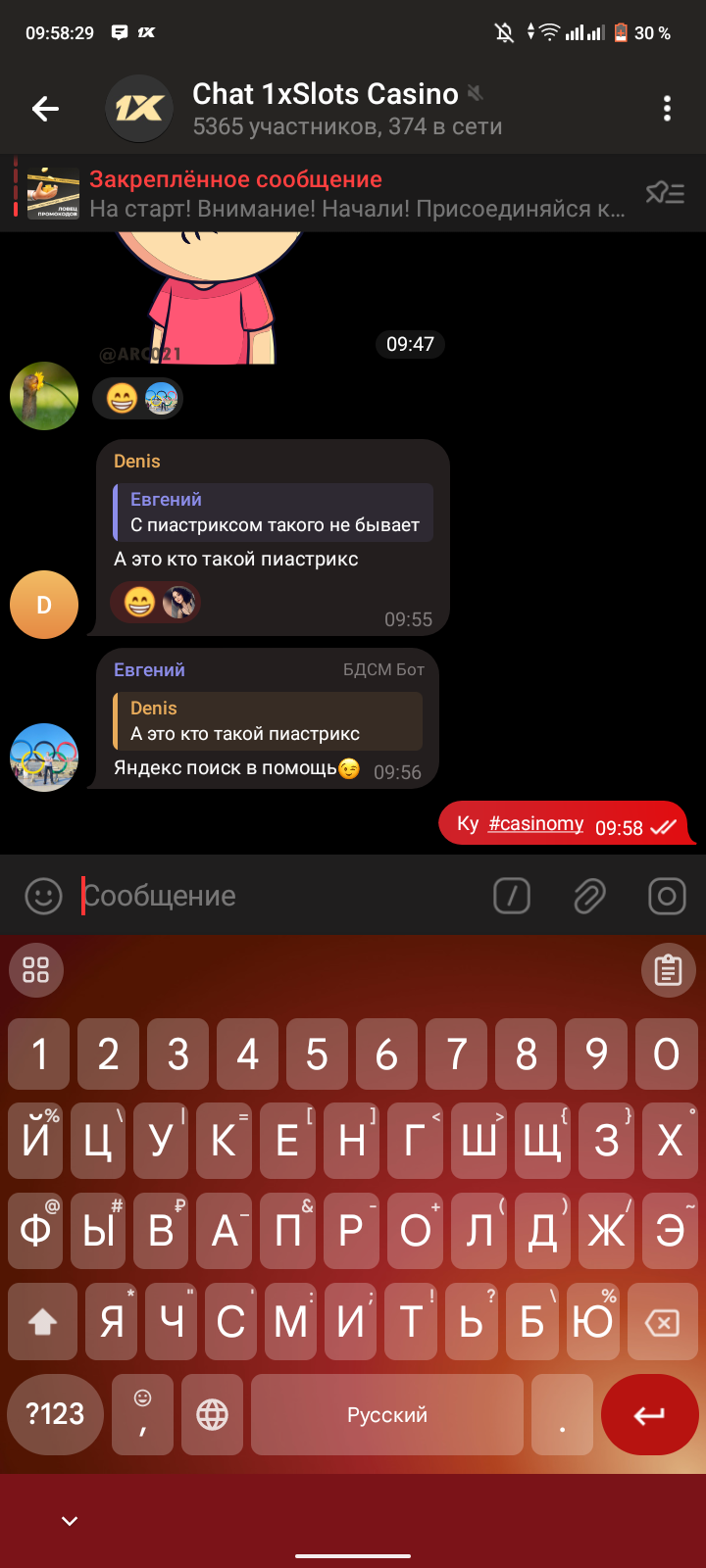Focus the Сообщение text field
Image resolution: width=706 pixels, height=1568 pixels.
[275, 896]
